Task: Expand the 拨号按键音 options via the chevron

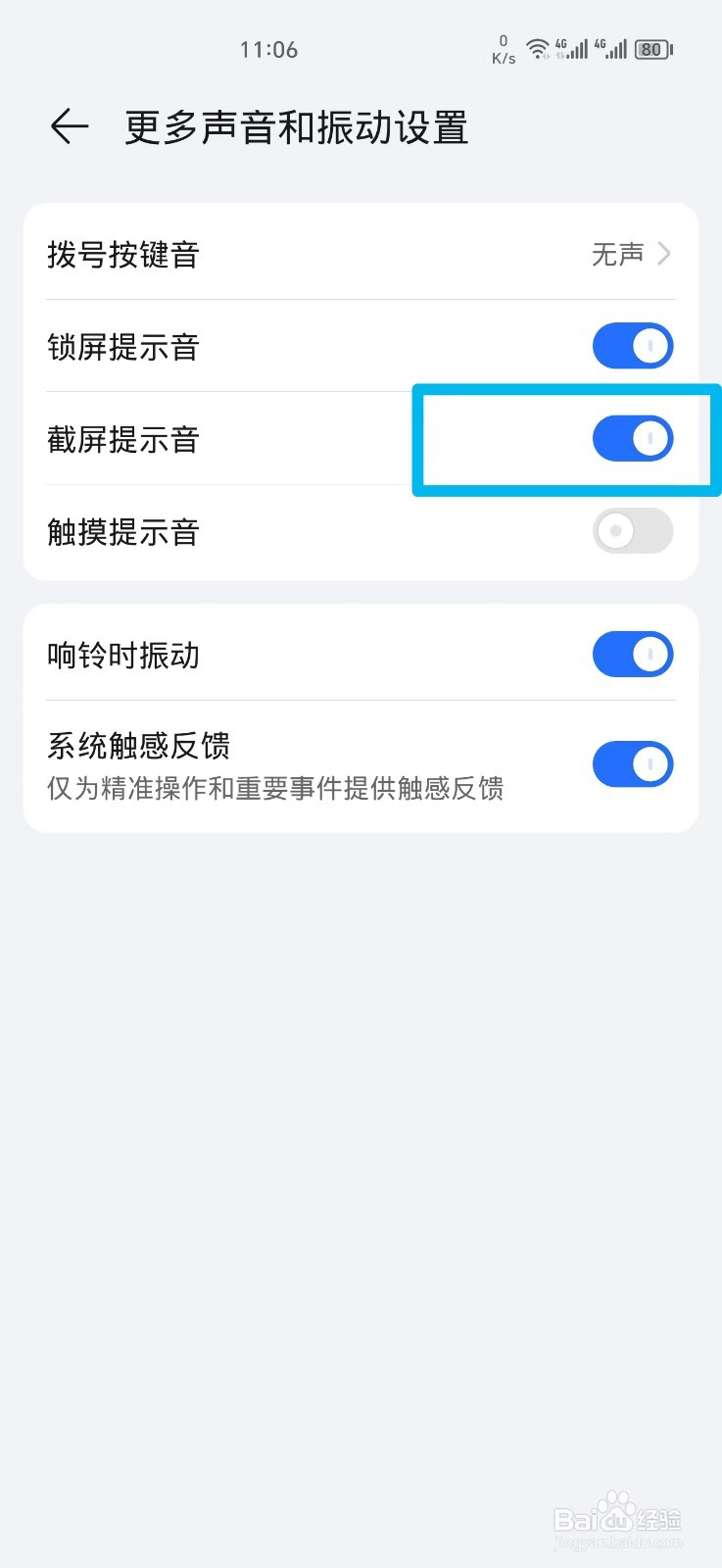Action: tap(665, 254)
